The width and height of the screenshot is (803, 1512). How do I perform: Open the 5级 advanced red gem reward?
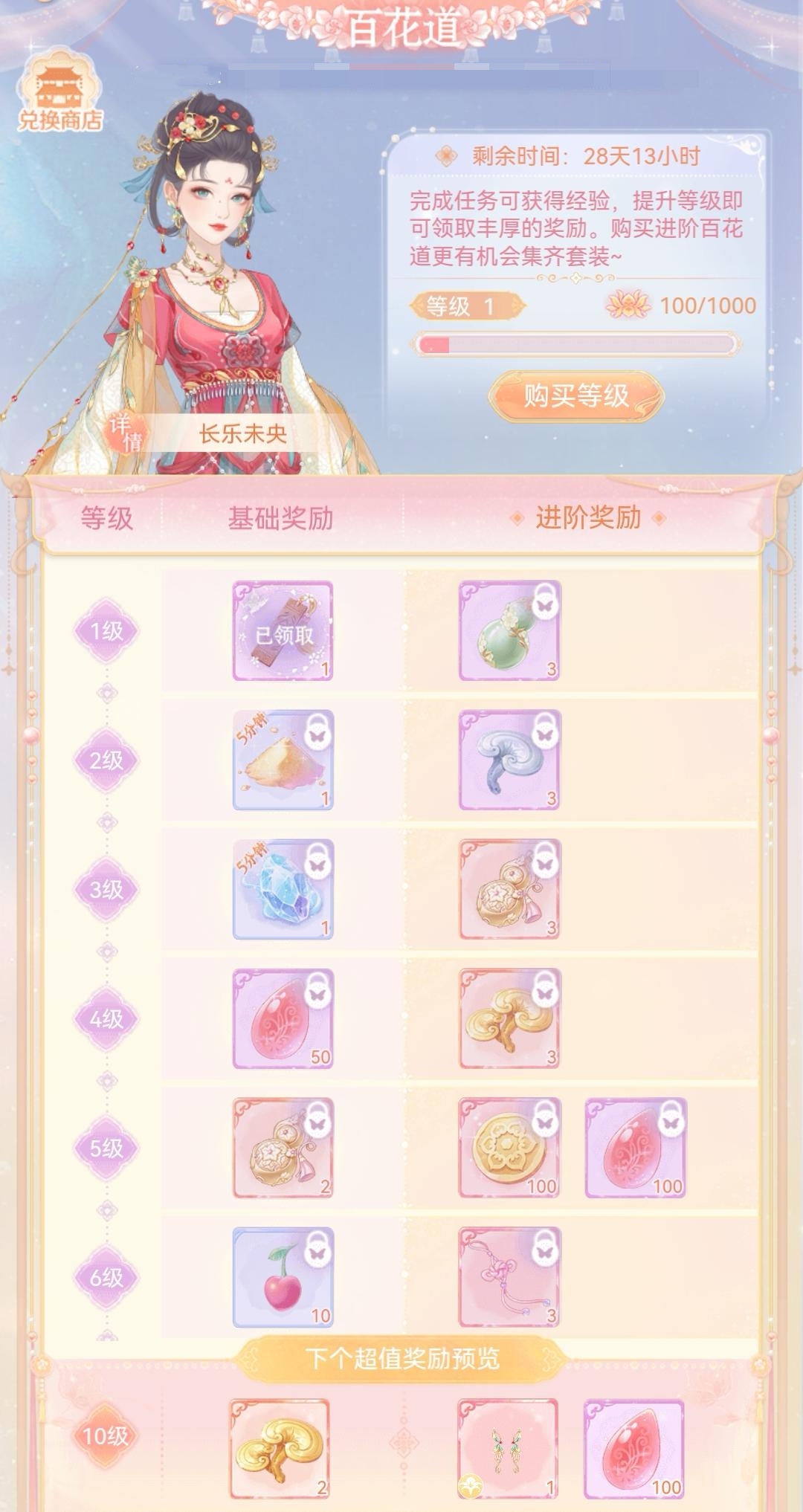(x=635, y=1148)
